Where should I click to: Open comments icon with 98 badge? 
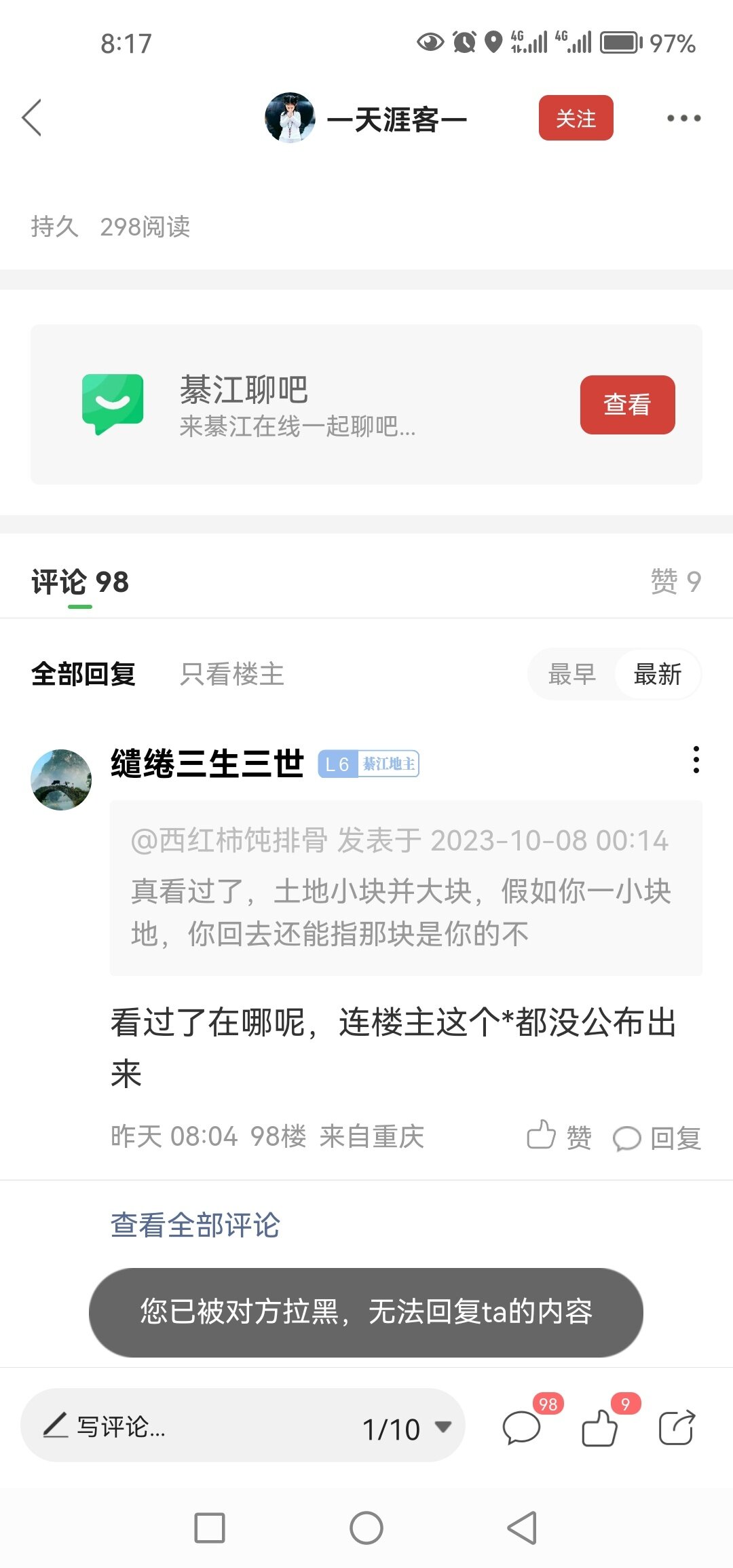[521, 1427]
